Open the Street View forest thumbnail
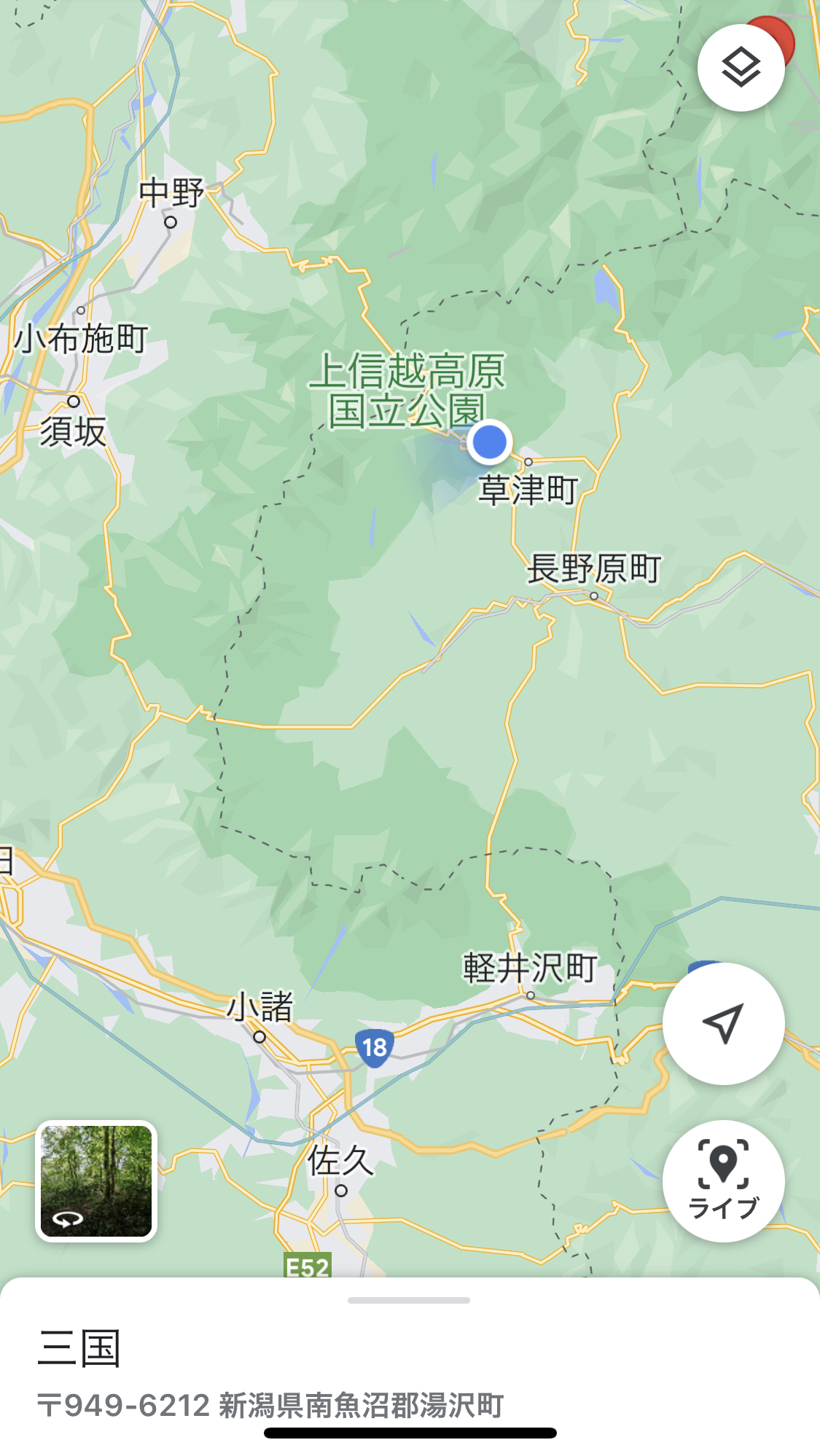 [96, 1181]
